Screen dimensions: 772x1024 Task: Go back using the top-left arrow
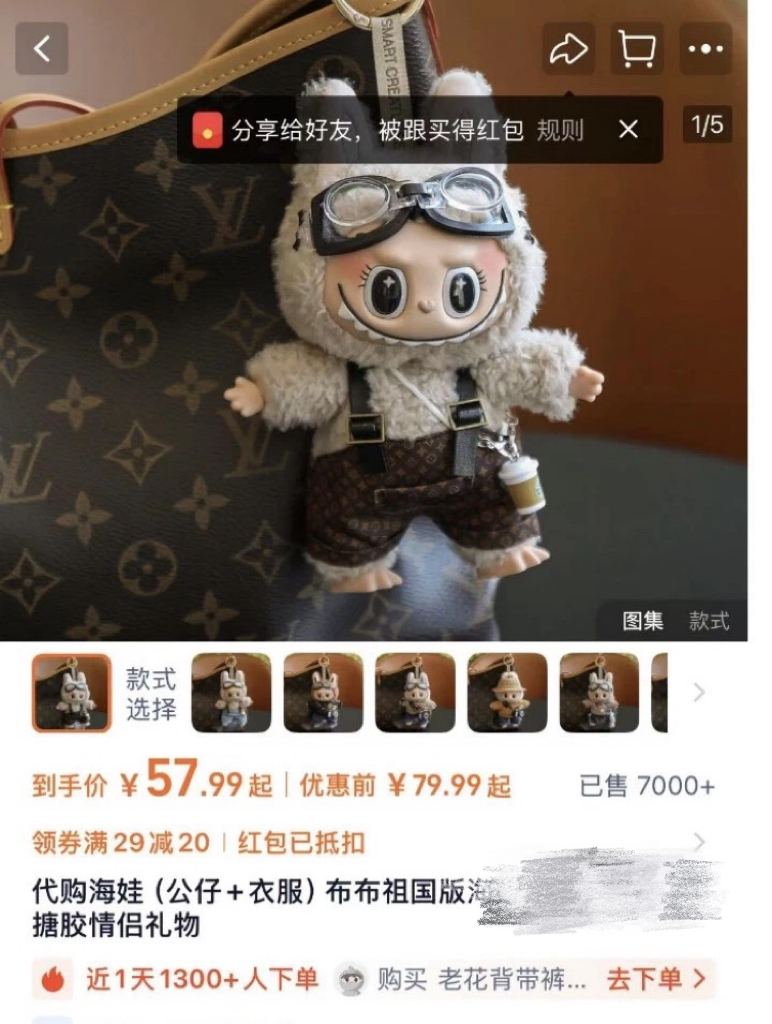tap(42, 49)
